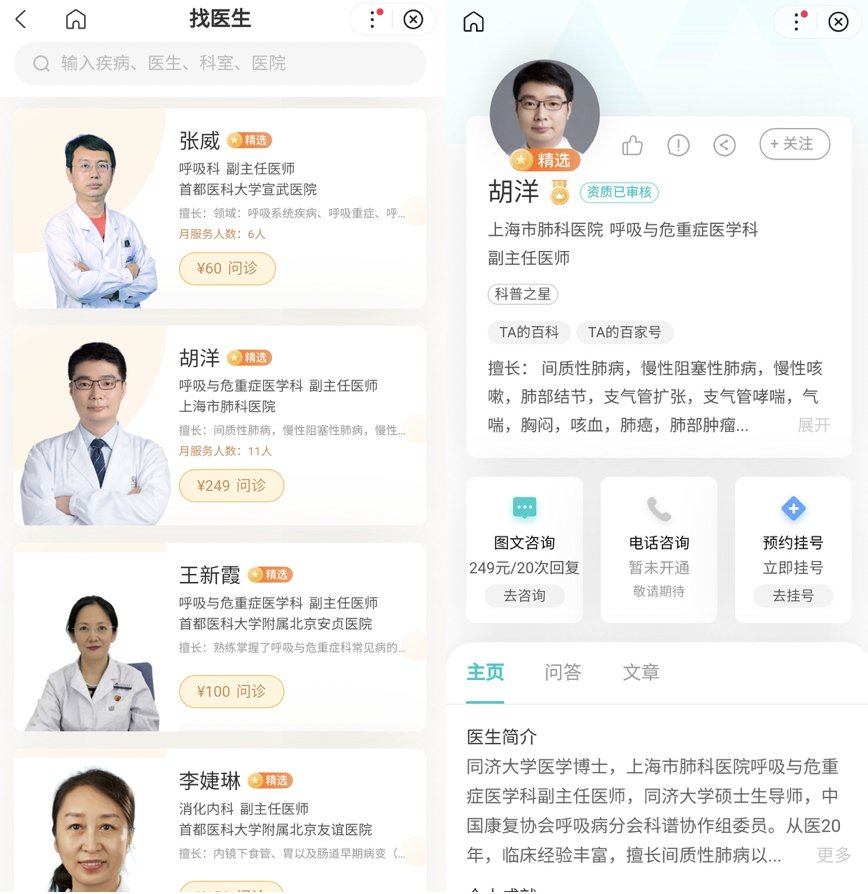Open the search box for 疾病、医生、科室、医院
Image resolution: width=868 pixels, height=894 pixels.
tap(220, 63)
